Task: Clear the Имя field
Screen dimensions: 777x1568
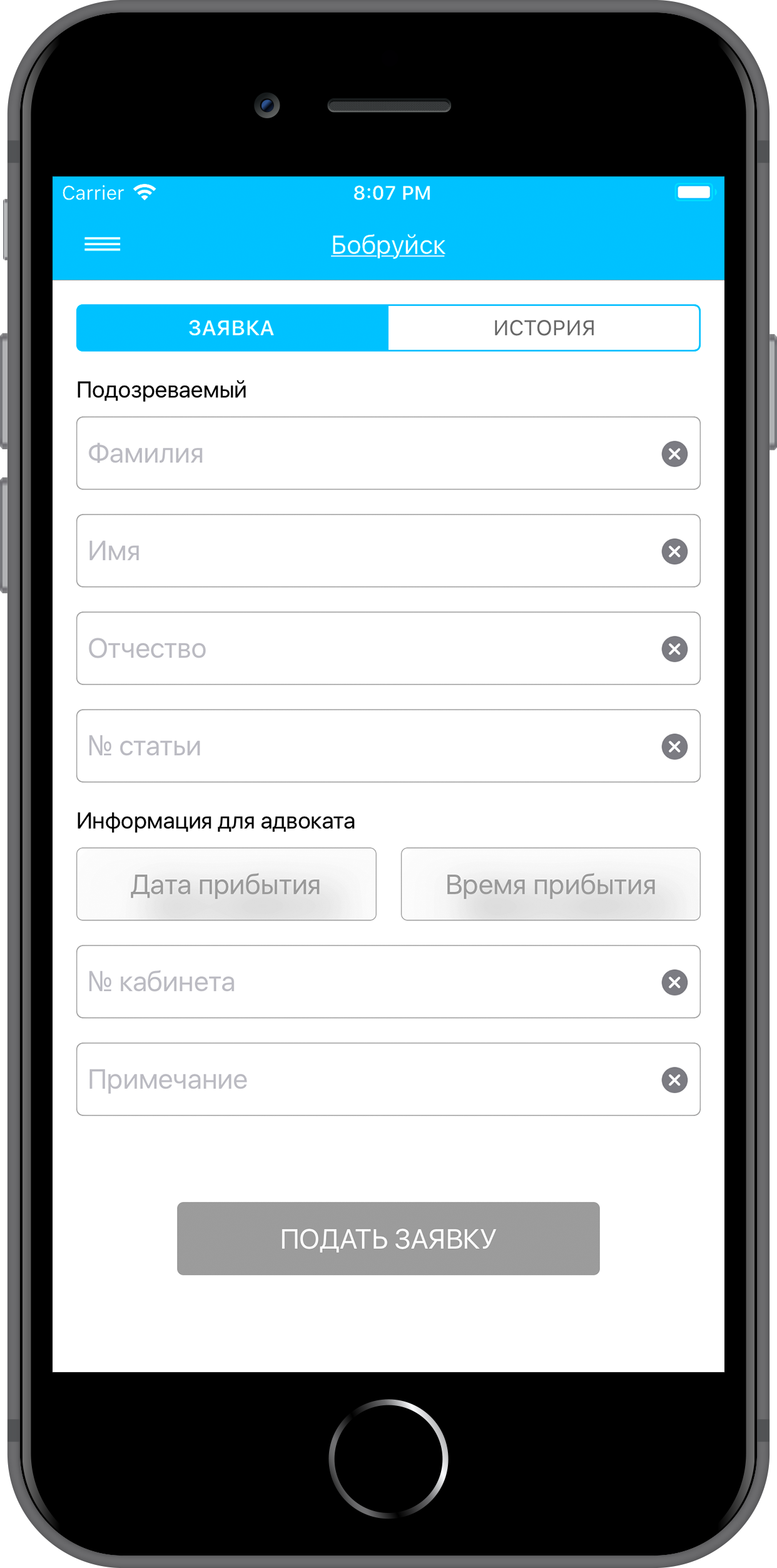Action: [x=674, y=551]
